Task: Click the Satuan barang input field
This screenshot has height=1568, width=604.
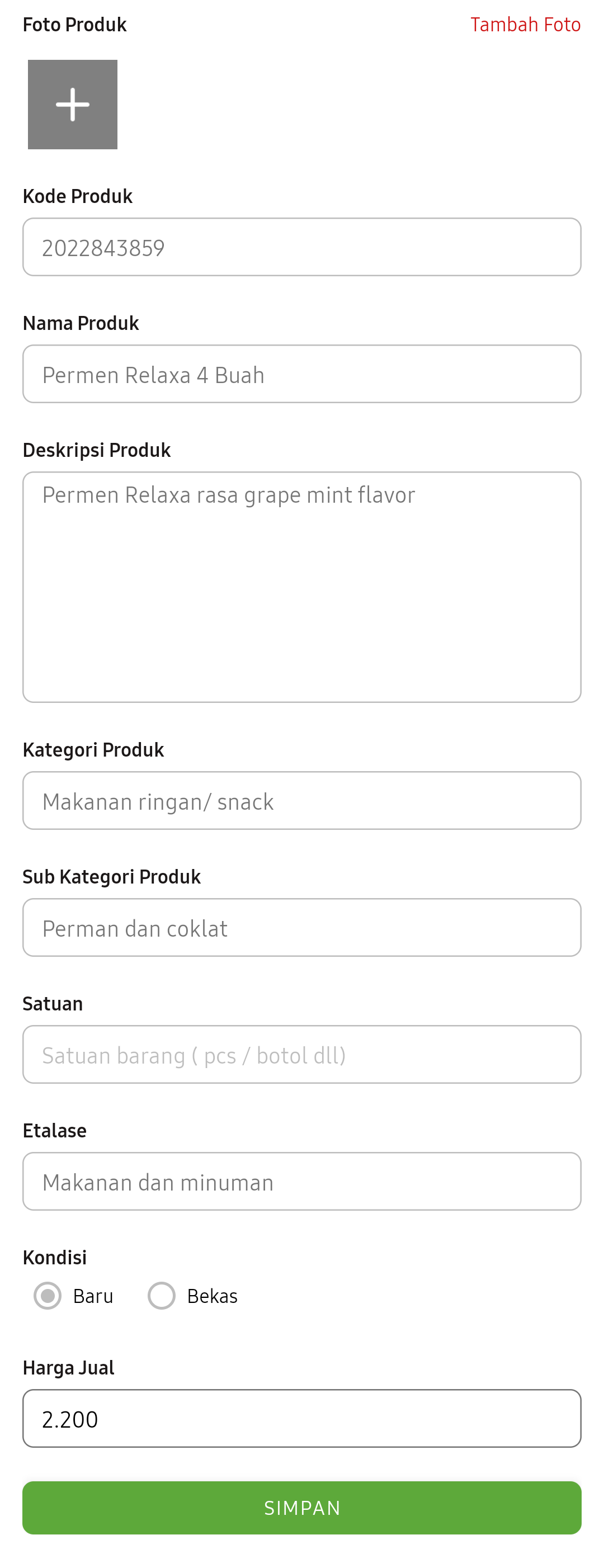Action: click(302, 1054)
